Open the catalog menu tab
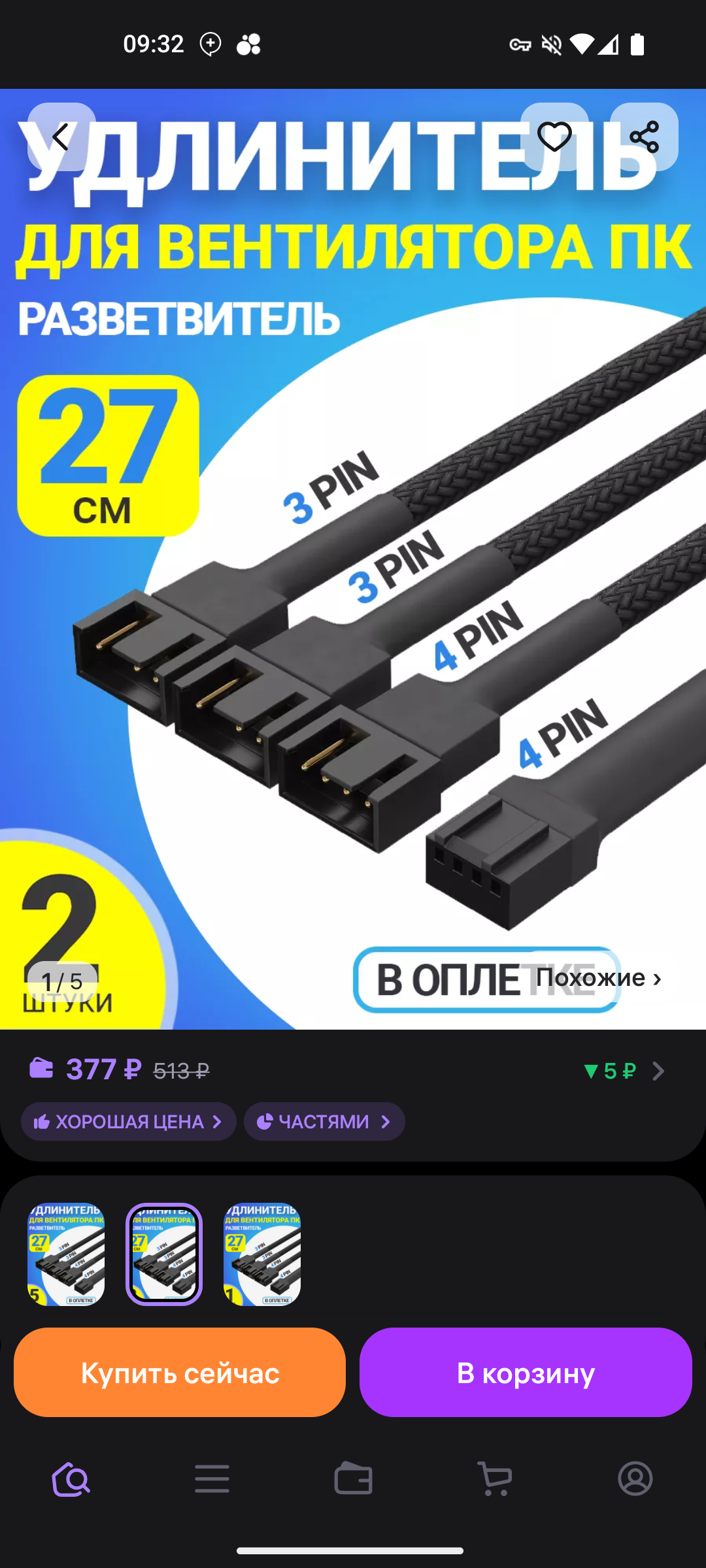 pos(212,1478)
